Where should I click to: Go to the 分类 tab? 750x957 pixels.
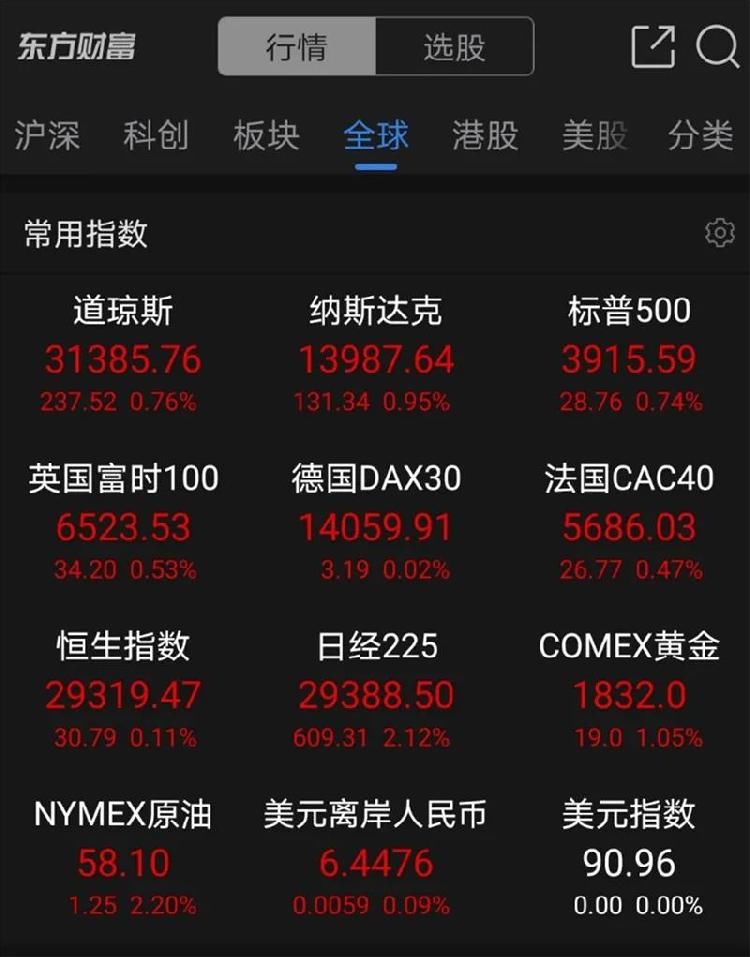701,135
